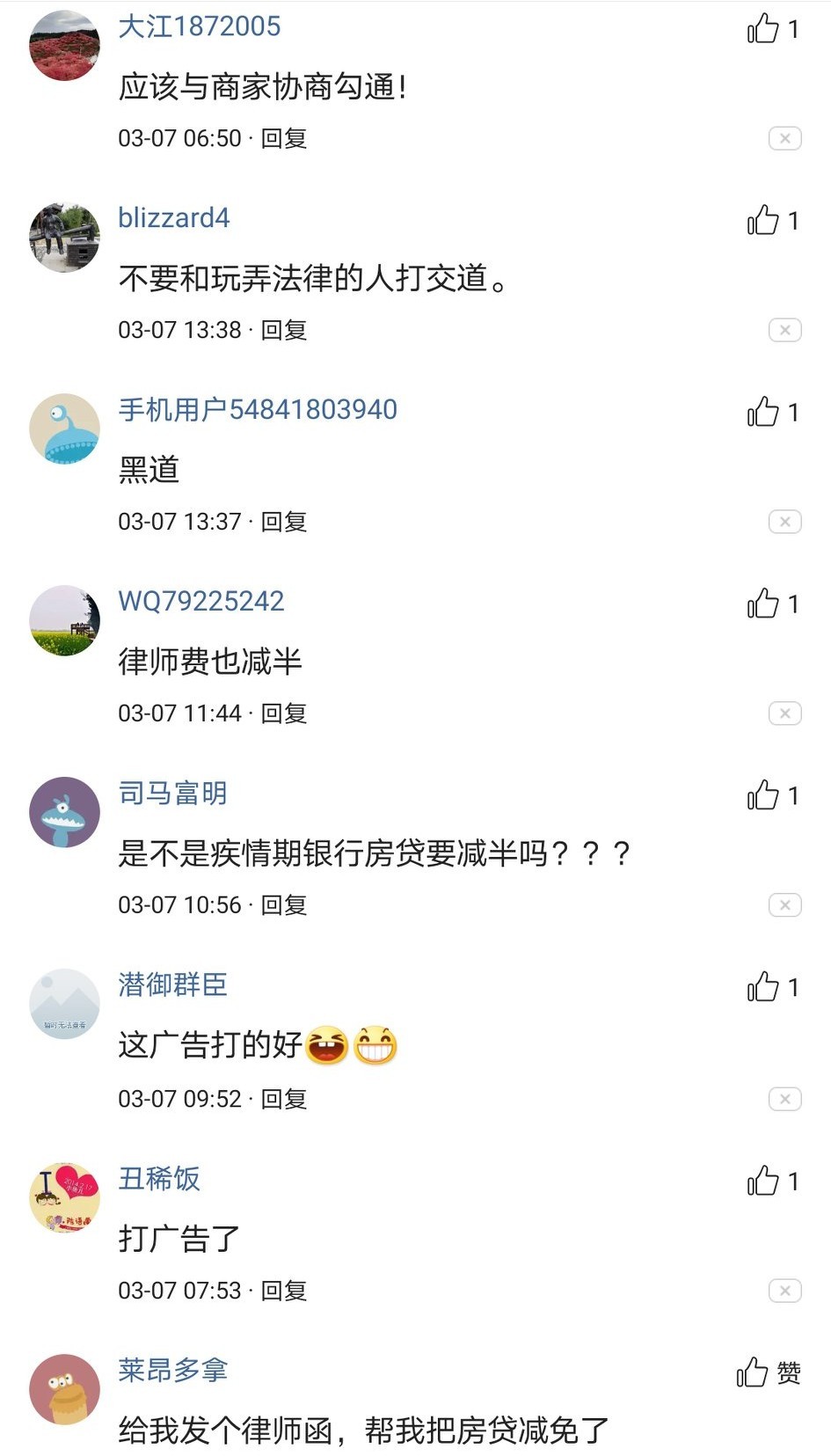This screenshot has width=831, height=1456.
Task: Give a thumbs-up to WQ79225242's comment
Action: (763, 604)
